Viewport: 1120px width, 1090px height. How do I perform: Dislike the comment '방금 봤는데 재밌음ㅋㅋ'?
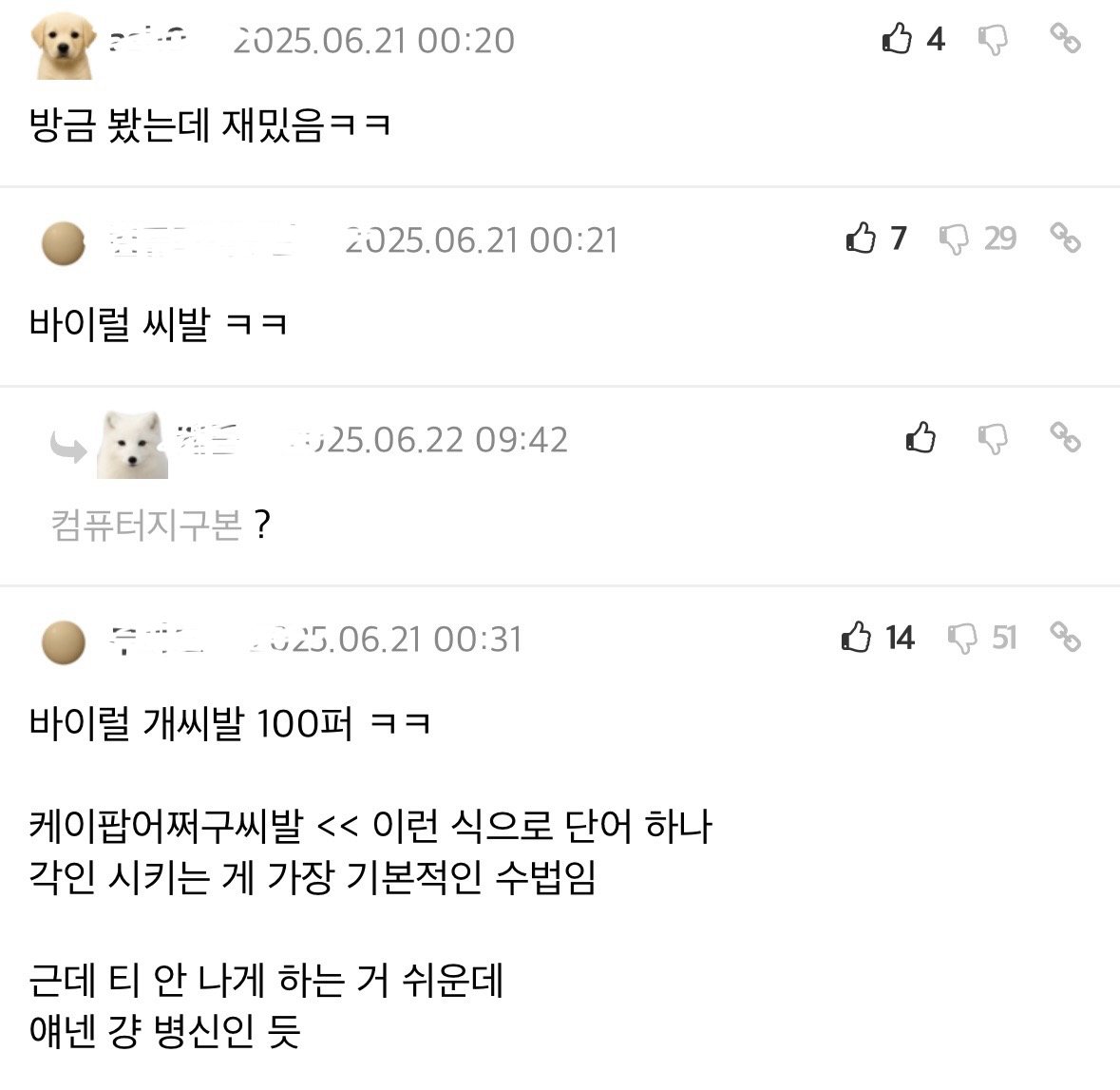(993, 40)
